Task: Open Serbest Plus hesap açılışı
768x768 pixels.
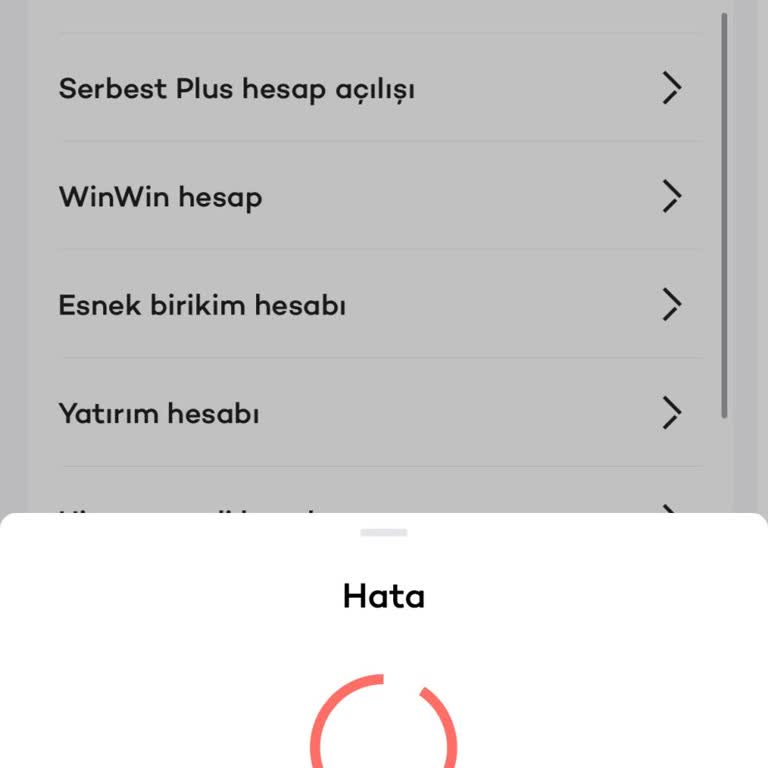Action: 370,89
